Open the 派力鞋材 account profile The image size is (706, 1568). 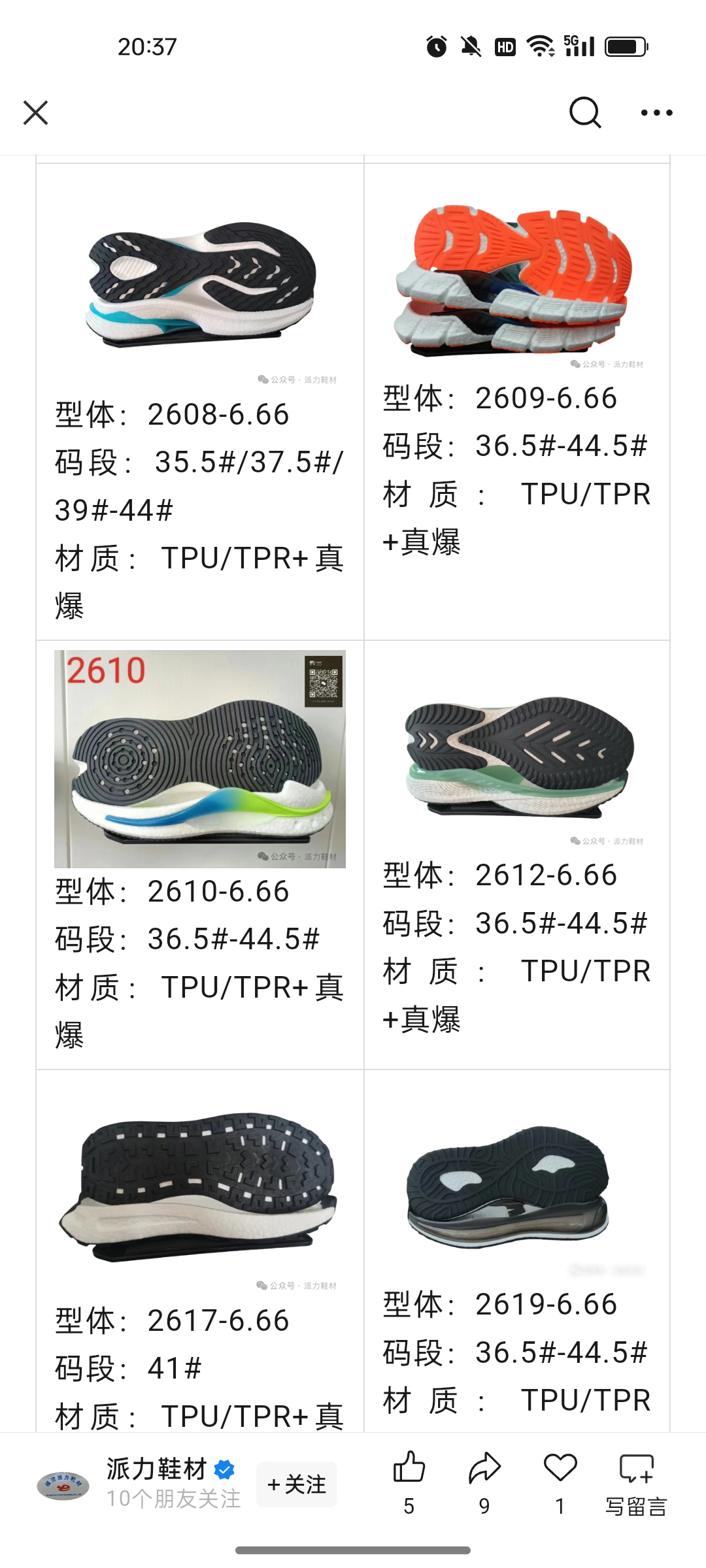pyautogui.click(x=157, y=1470)
